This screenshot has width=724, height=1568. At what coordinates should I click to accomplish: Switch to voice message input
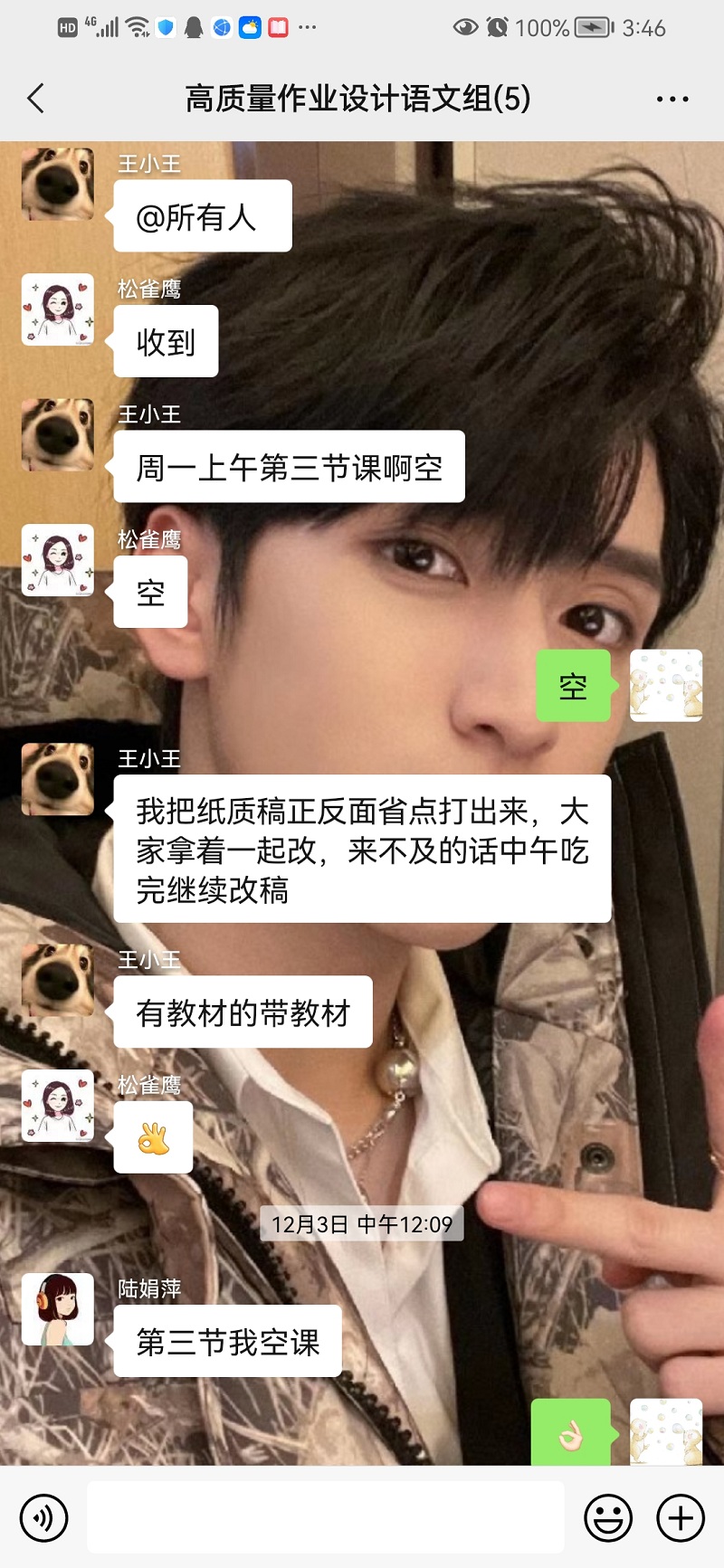[x=43, y=1517]
